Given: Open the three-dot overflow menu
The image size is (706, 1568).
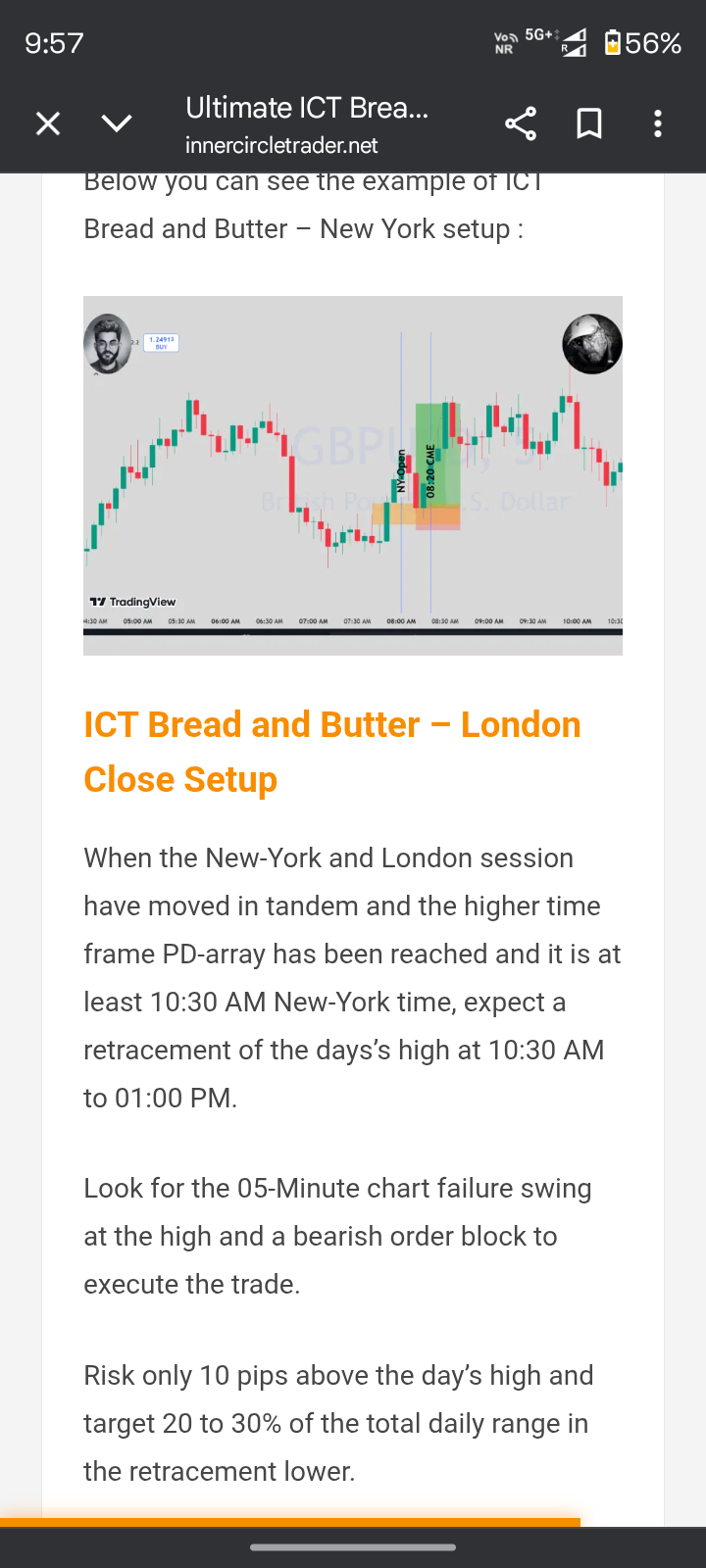Looking at the screenshot, I should click(x=658, y=123).
